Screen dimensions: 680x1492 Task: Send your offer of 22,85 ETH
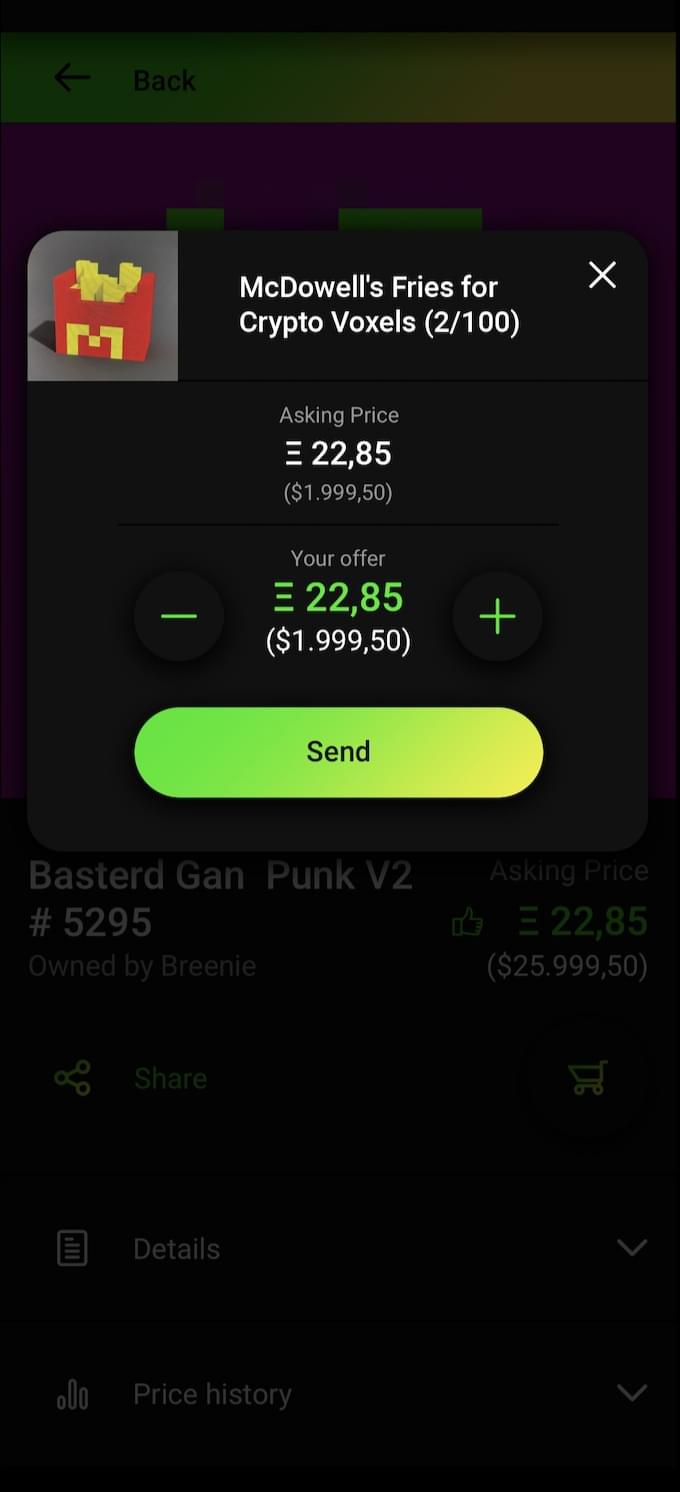(339, 752)
